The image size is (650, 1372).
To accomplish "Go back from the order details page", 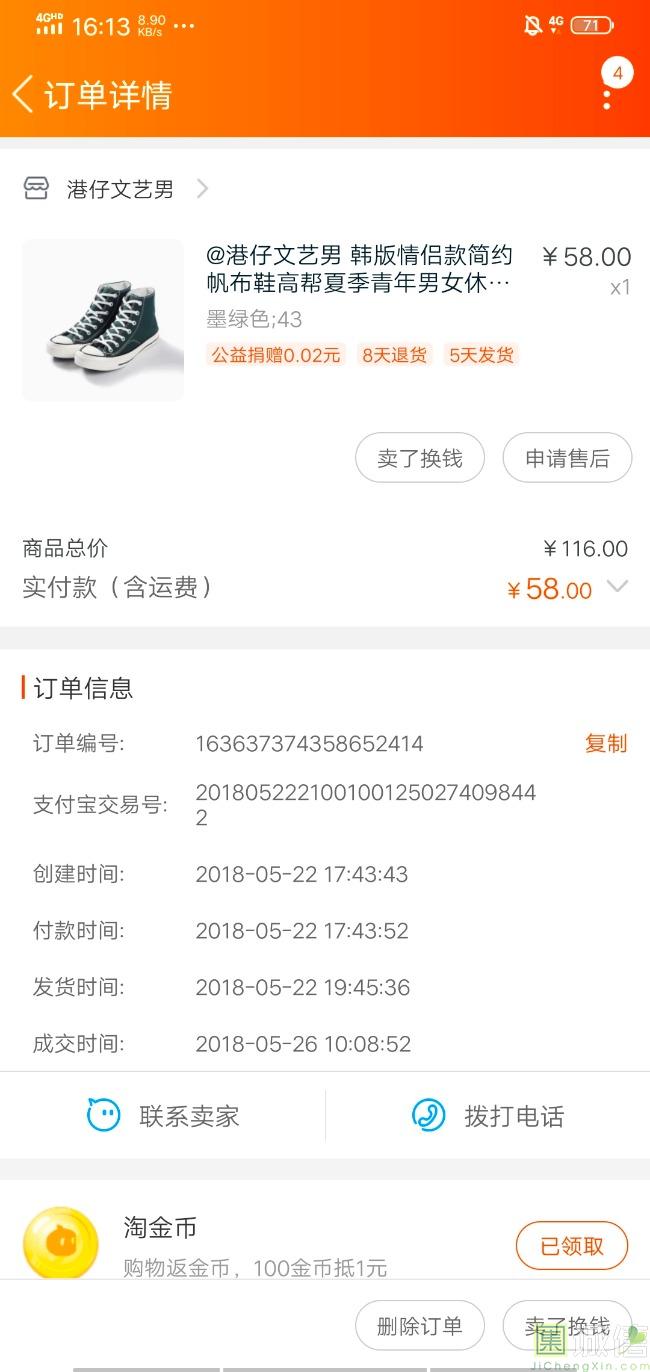I will [24, 95].
